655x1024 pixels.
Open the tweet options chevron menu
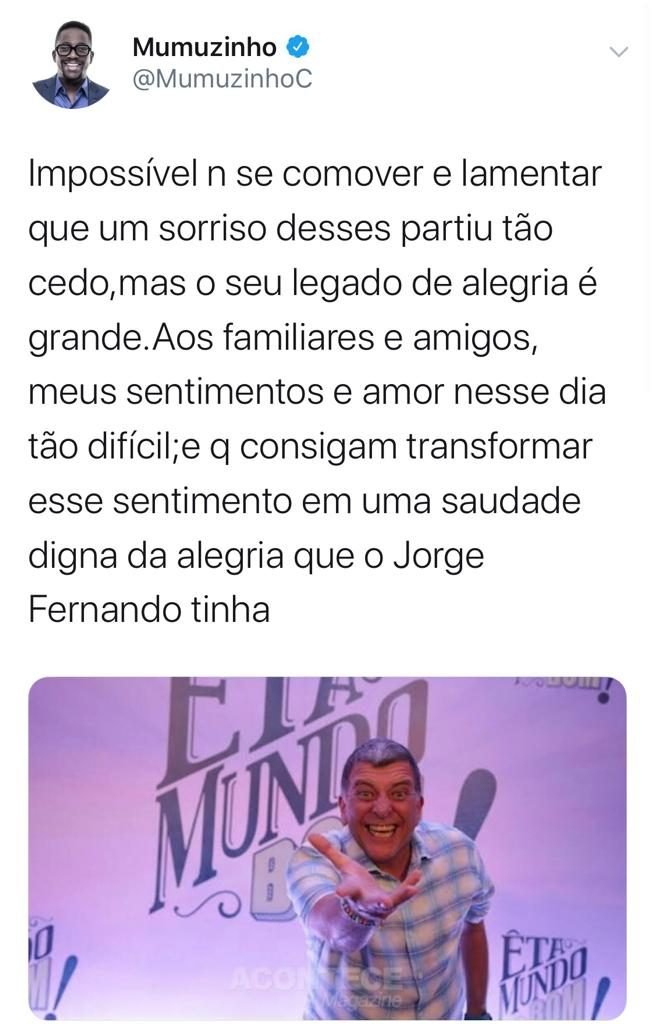click(x=619, y=52)
